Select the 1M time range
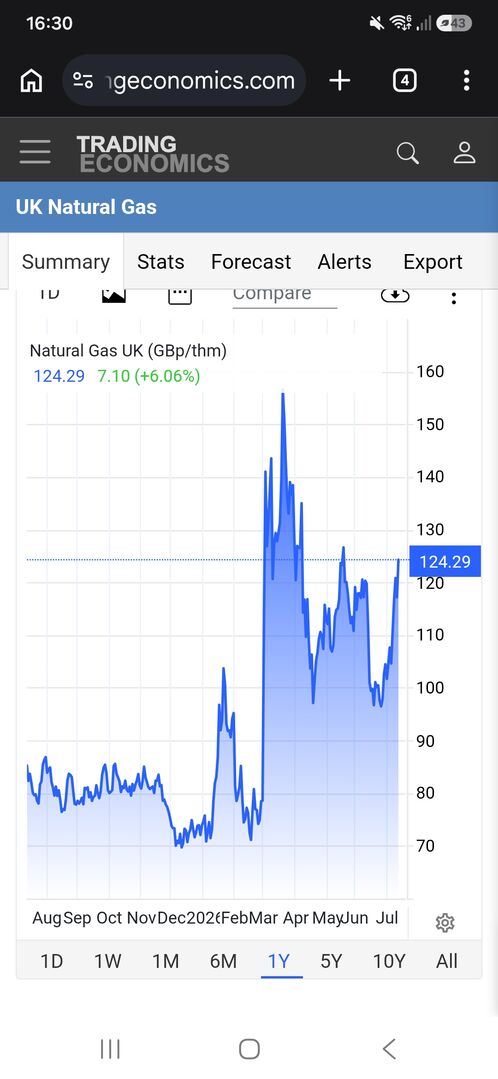 click(x=165, y=961)
